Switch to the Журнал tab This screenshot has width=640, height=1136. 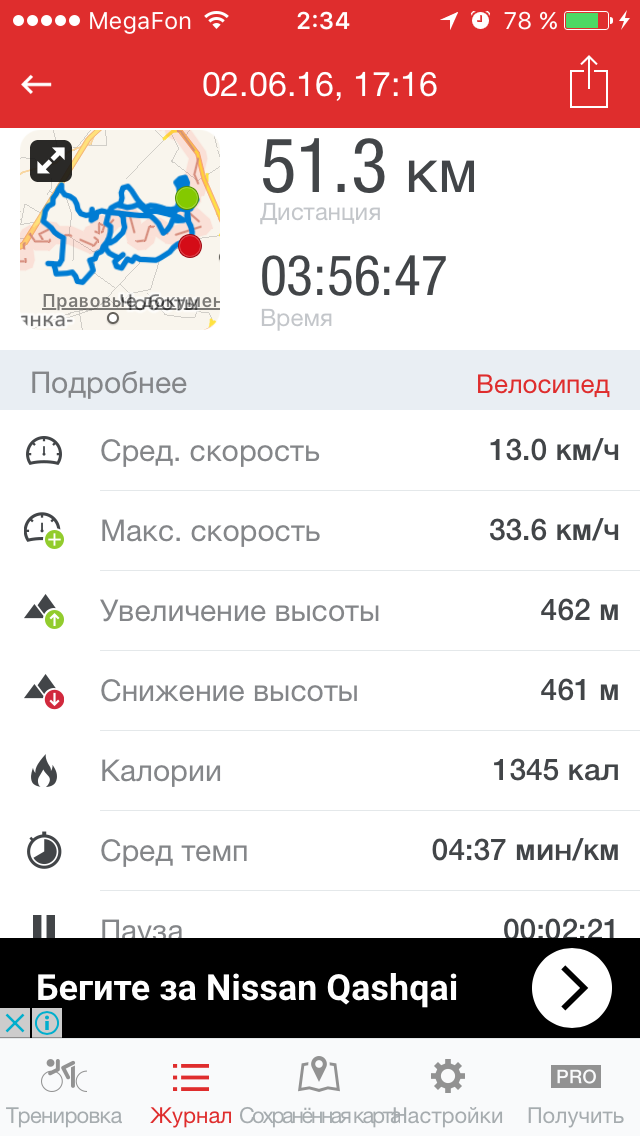click(191, 1090)
